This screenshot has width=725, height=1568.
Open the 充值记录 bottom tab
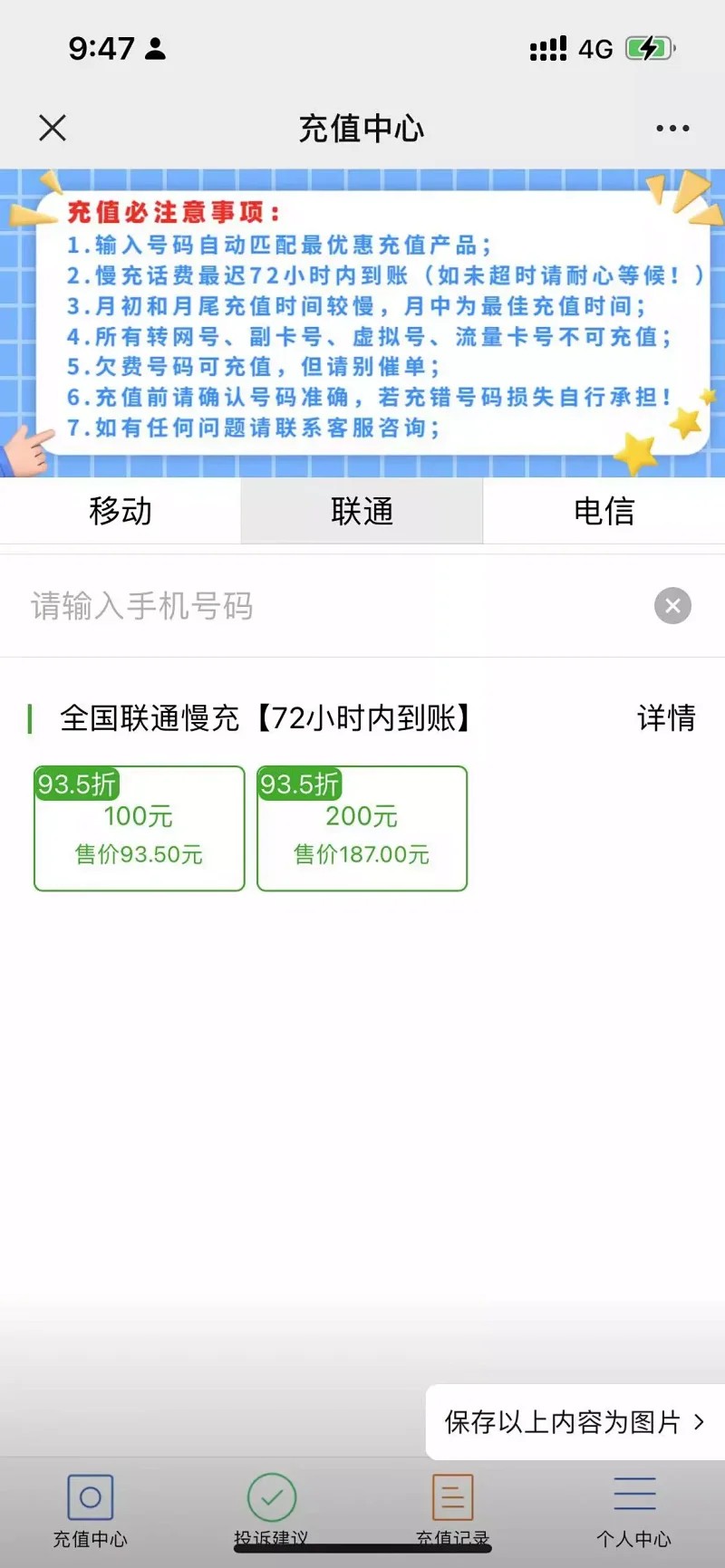452,1509
